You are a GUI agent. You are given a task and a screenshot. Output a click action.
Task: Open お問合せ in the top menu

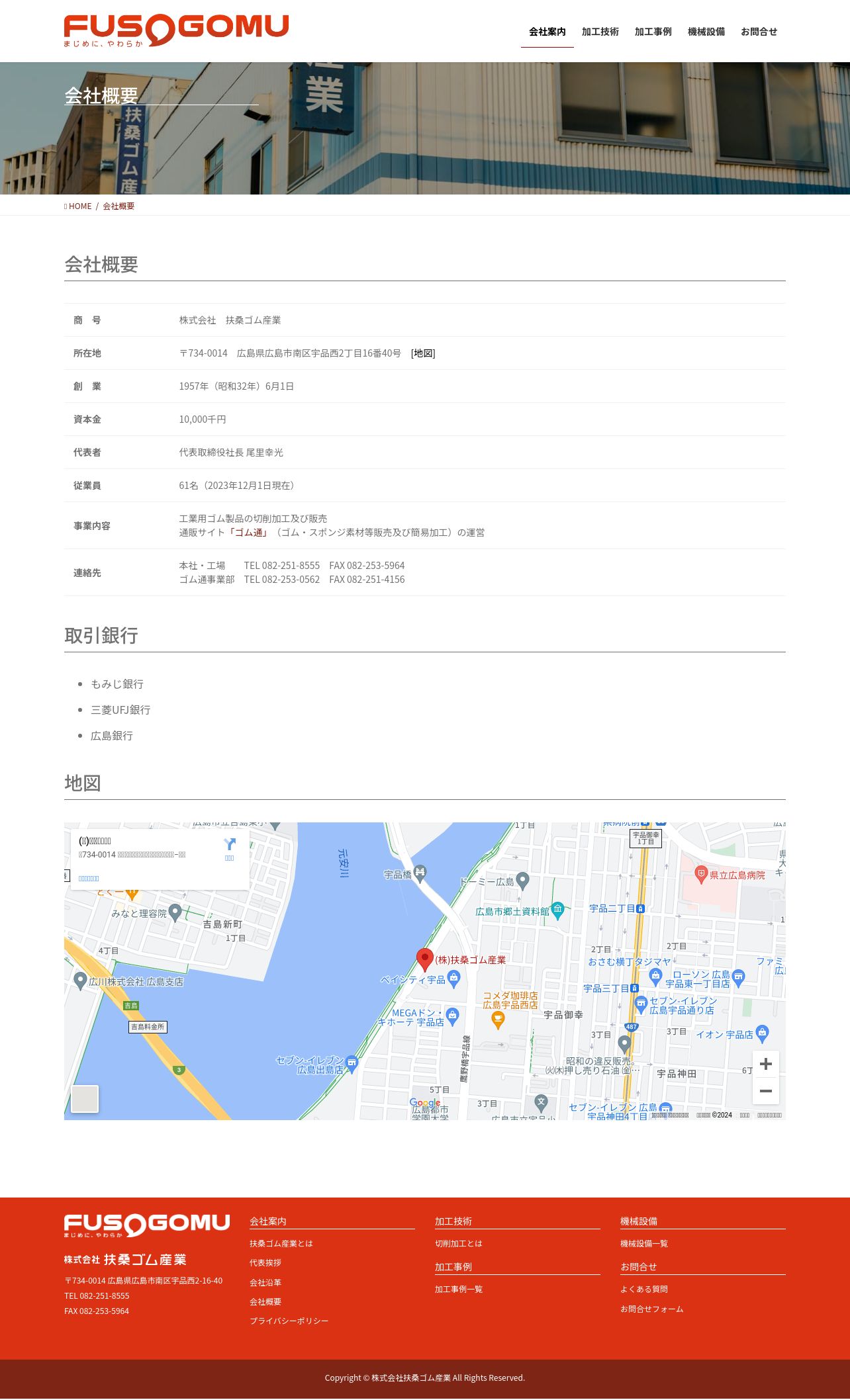(x=759, y=32)
